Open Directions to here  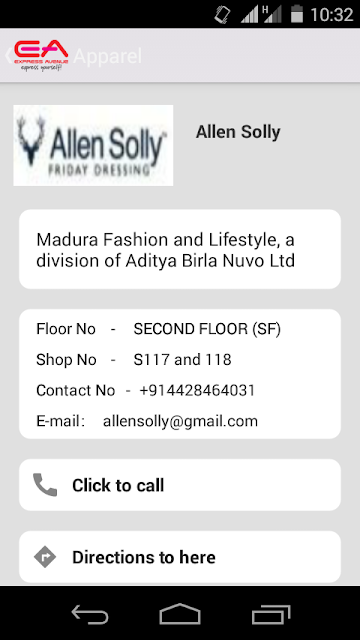[x=180, y=557]
